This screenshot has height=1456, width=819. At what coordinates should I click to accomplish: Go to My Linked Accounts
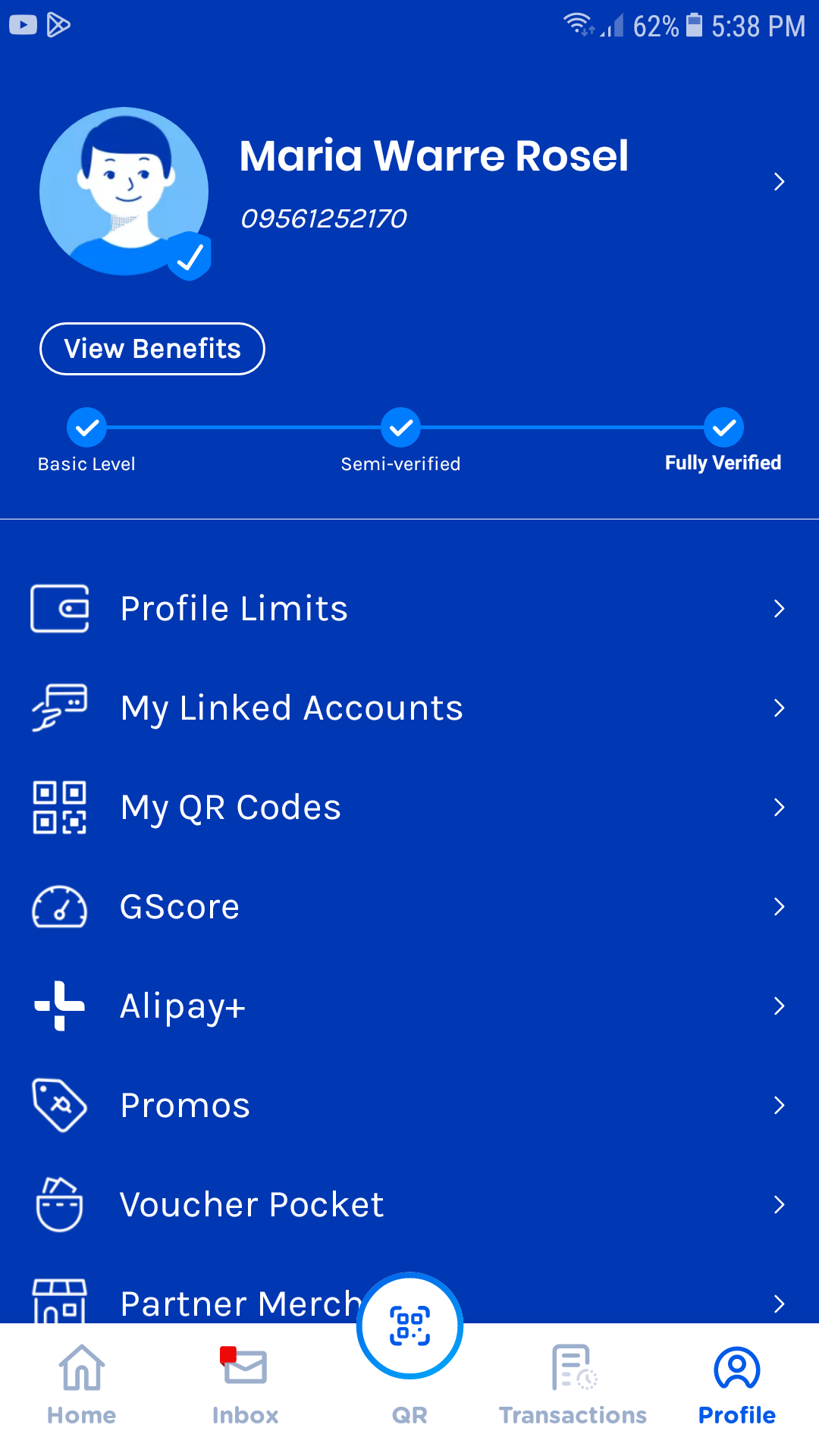click(409, 708)
